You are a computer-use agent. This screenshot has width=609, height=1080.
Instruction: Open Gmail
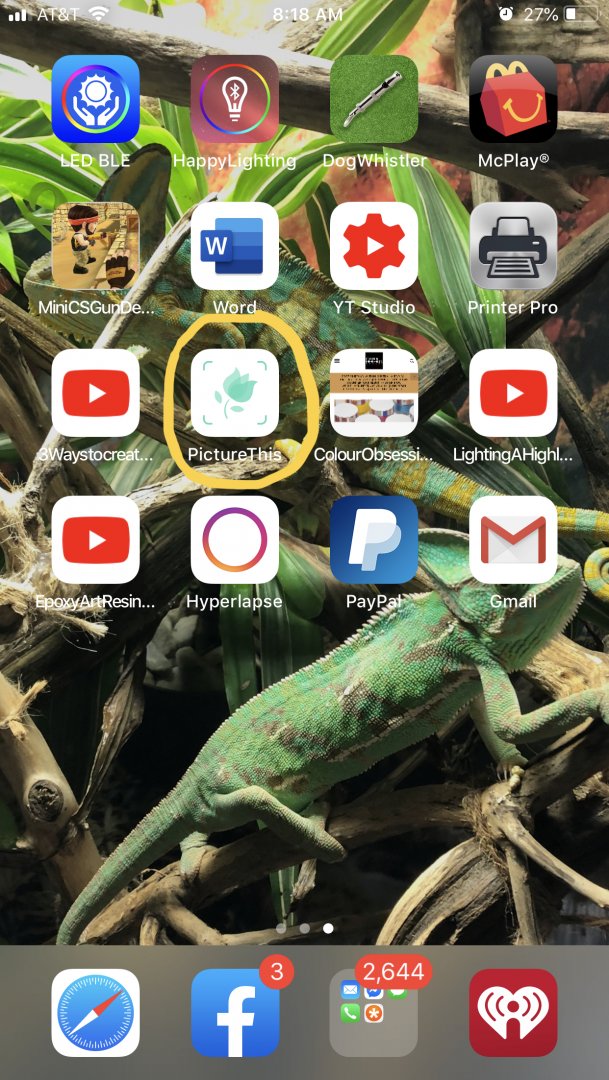click(513, 540)
